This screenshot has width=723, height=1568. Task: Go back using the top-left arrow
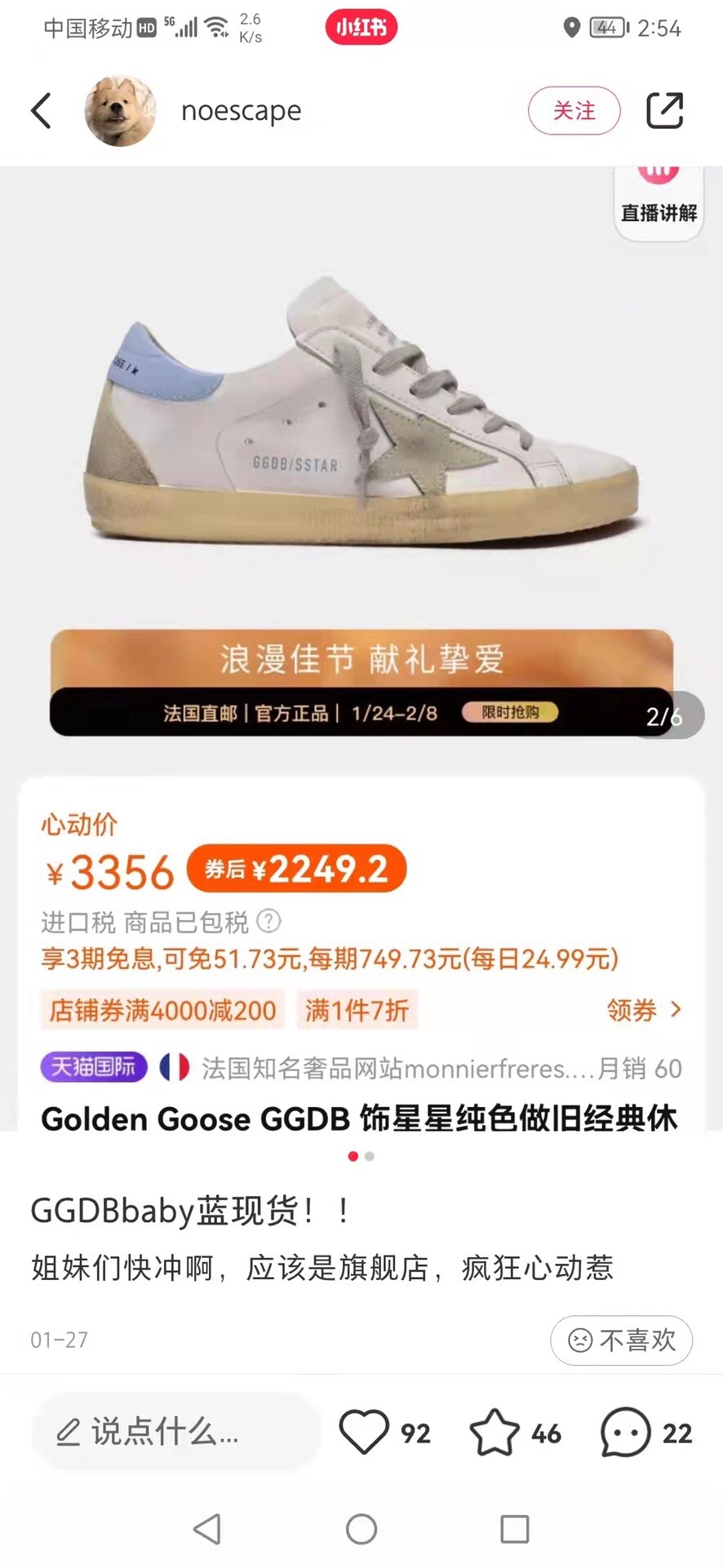click(41, 111)
